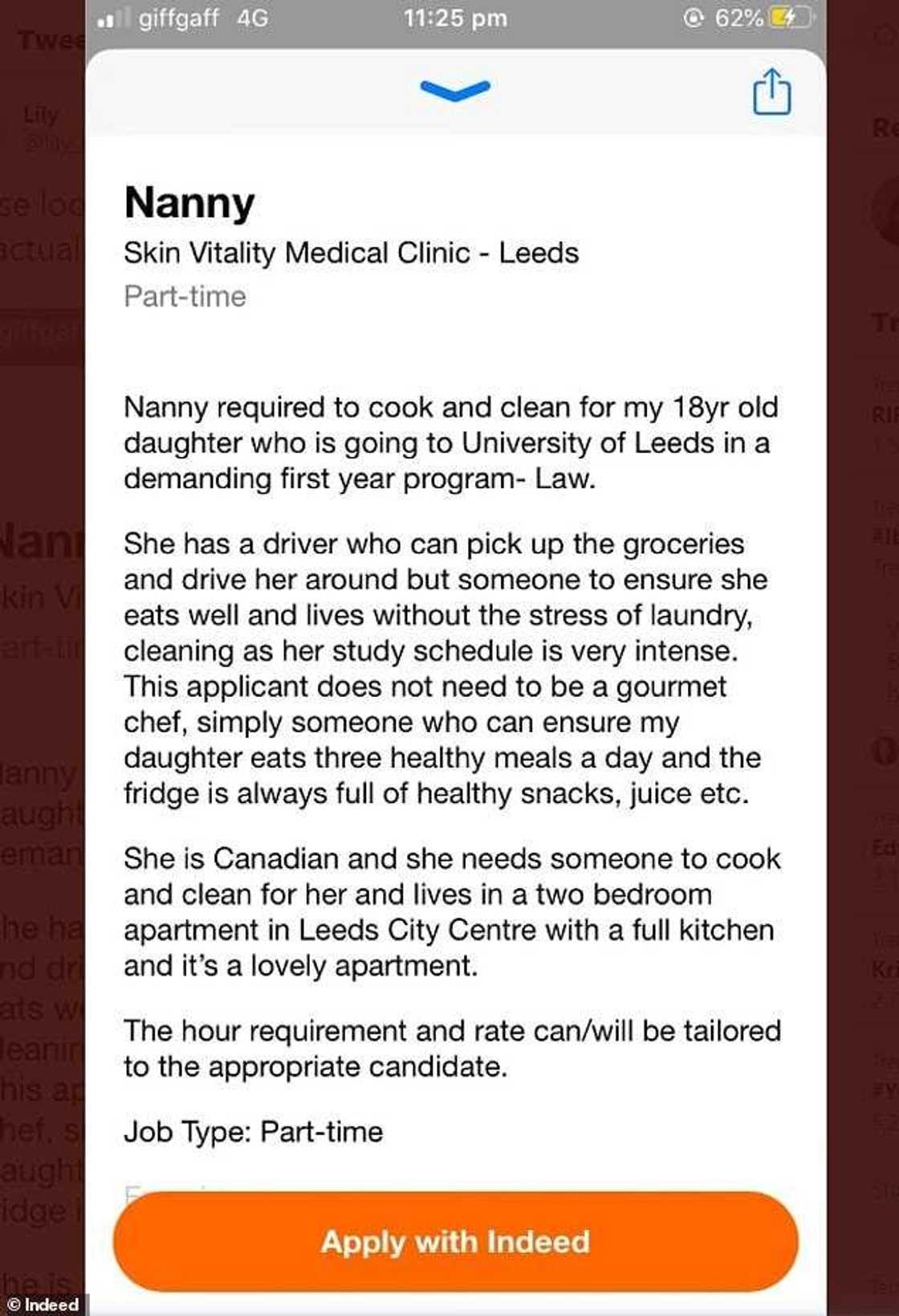Tap the 62% battery percentage readout

pyautogui.click(x=738, y=18)
